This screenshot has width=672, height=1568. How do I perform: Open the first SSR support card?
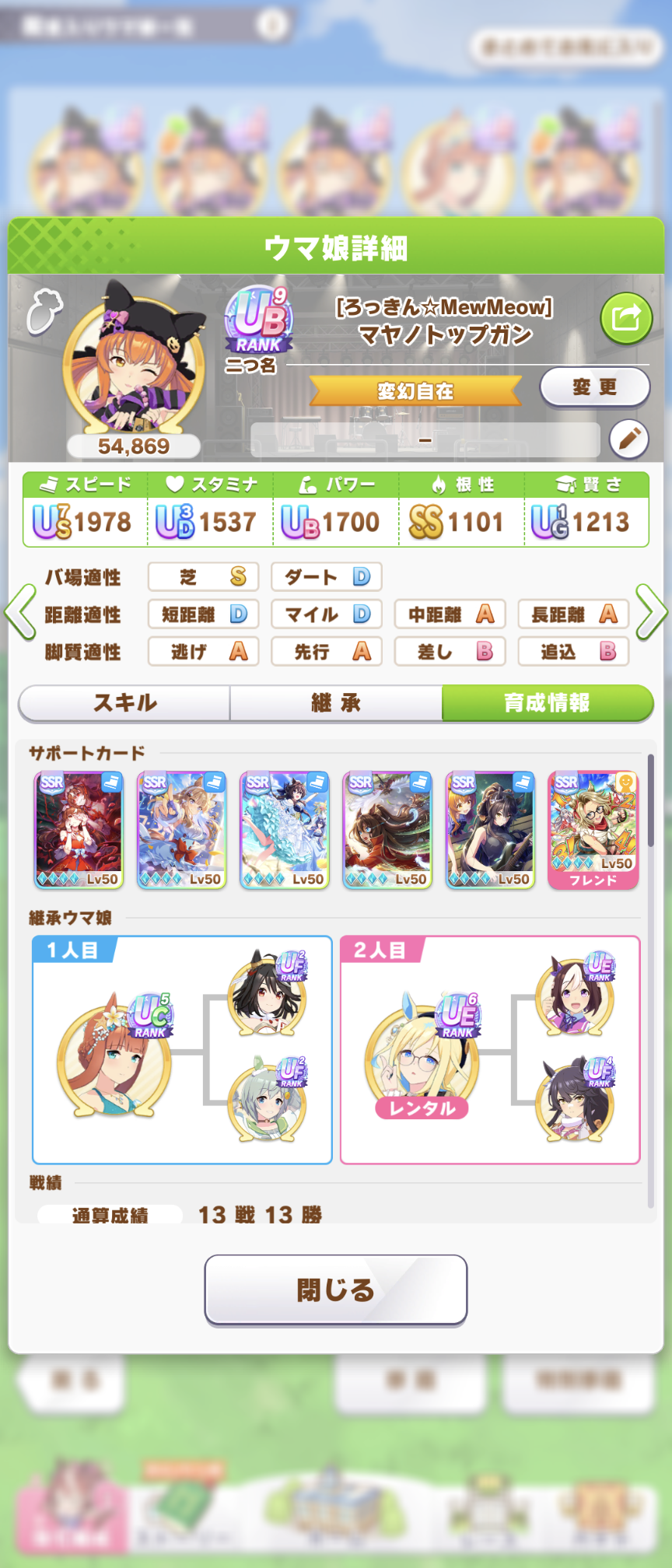[x=79, y=830]
